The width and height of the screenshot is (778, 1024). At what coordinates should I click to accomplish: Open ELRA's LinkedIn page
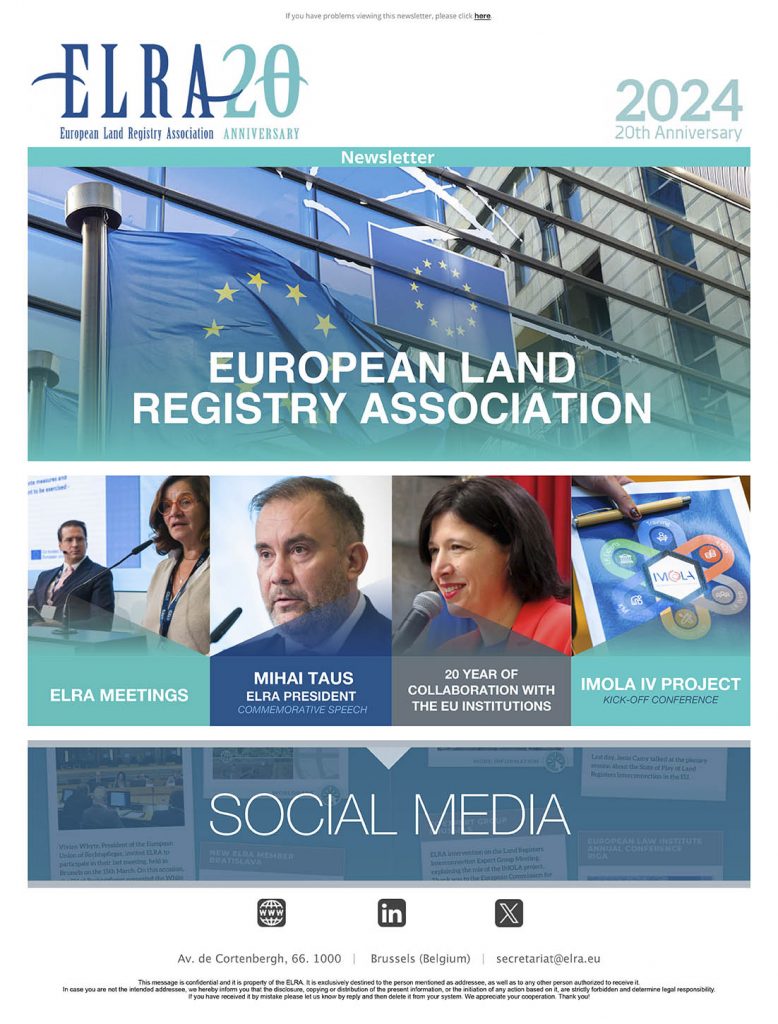[392, 912]
